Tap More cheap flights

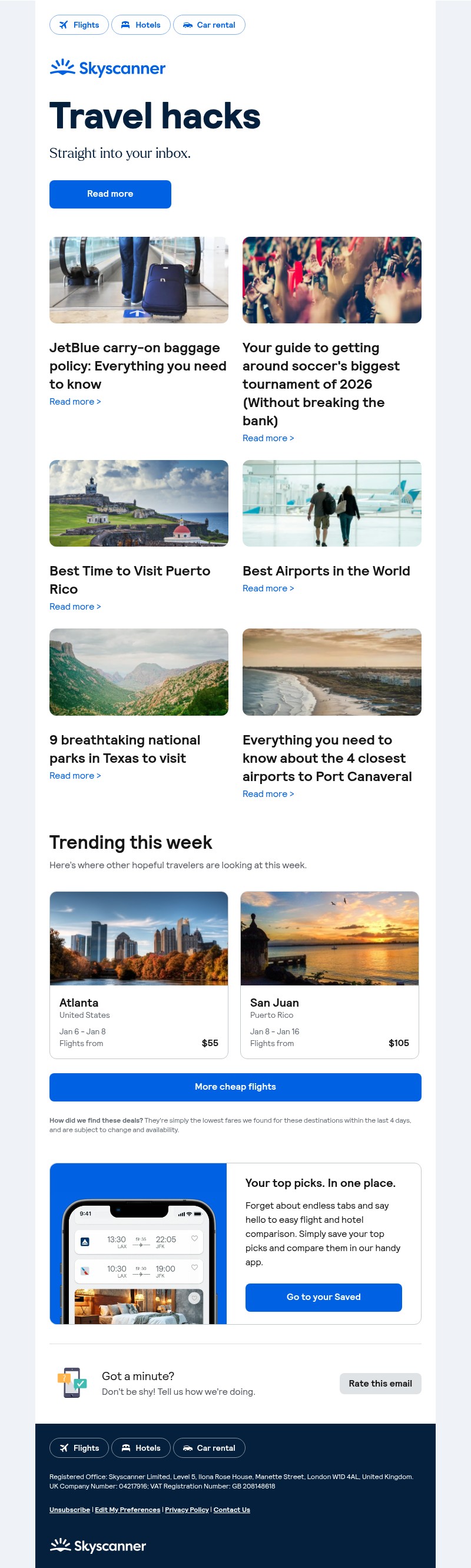click(x=235, y=1087)
